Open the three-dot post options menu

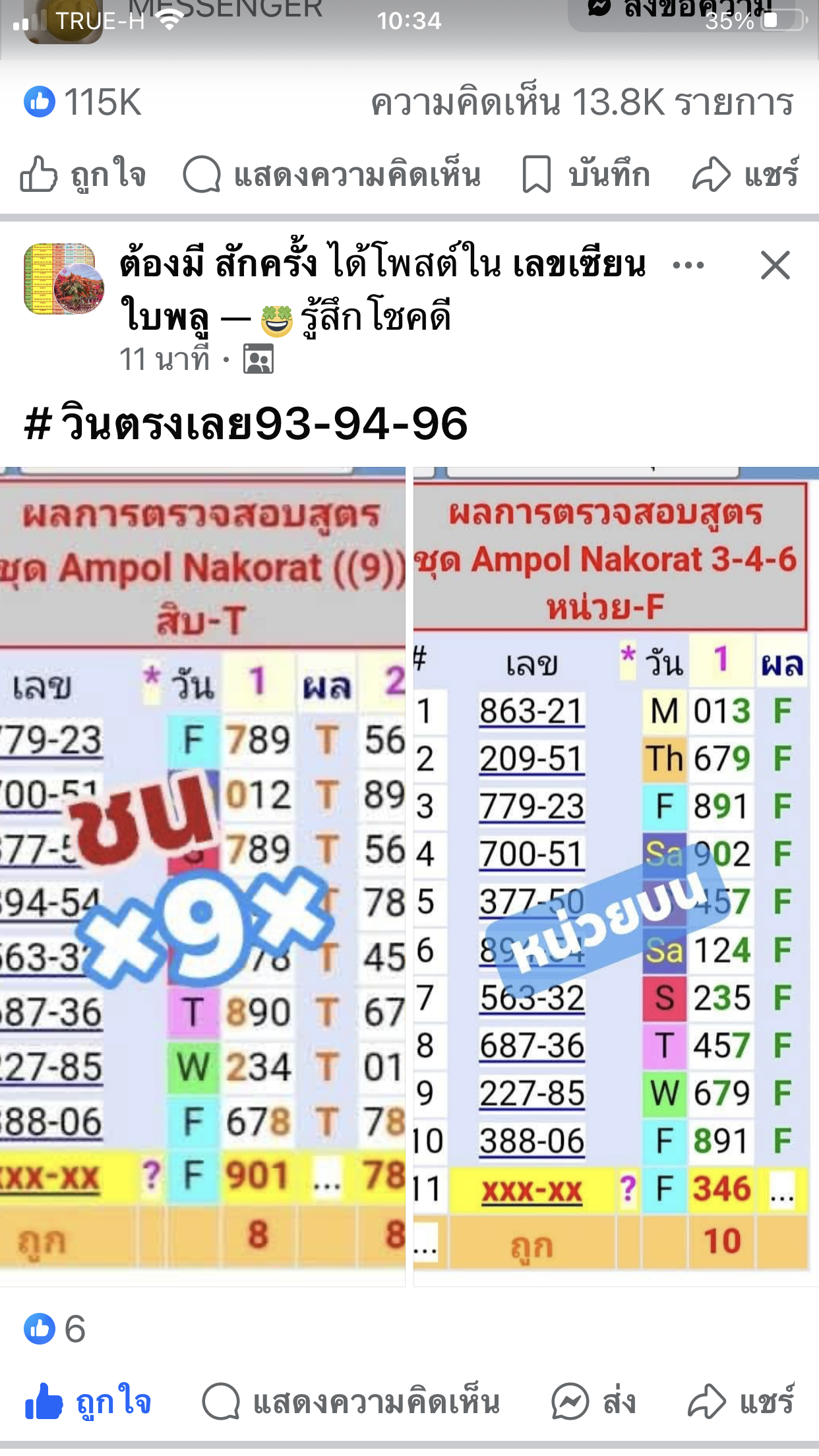coord(688,266)
